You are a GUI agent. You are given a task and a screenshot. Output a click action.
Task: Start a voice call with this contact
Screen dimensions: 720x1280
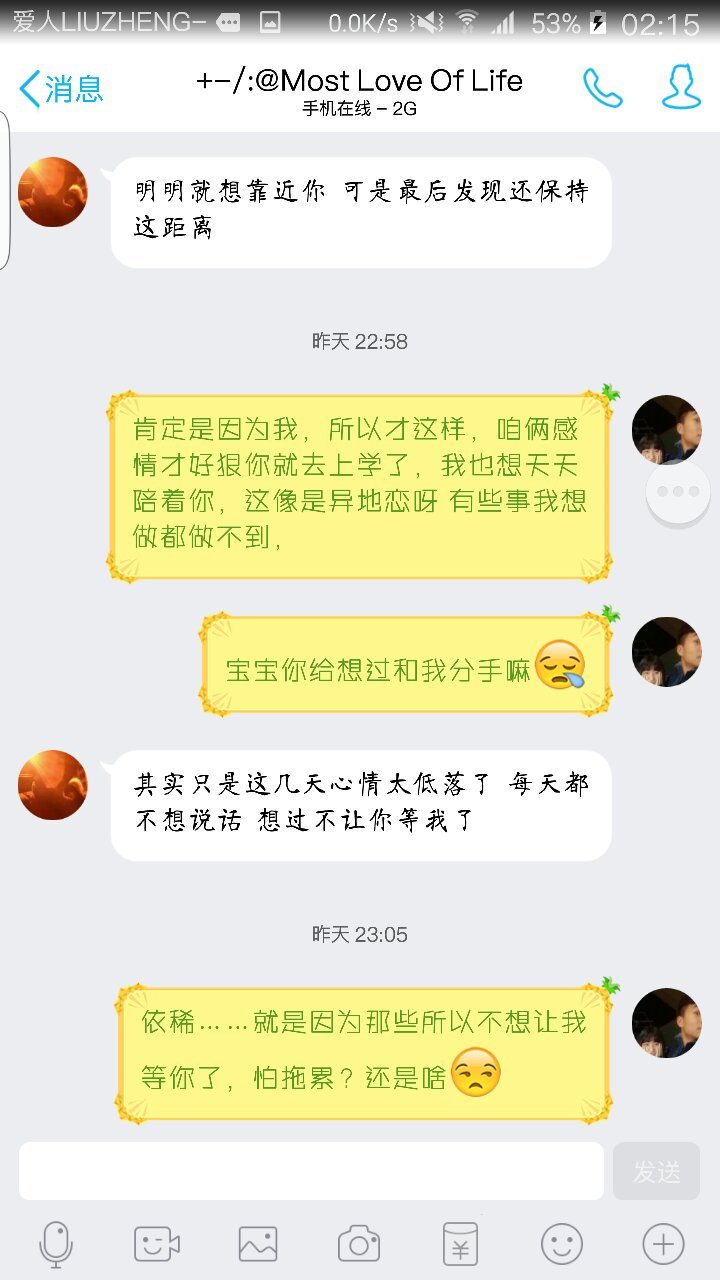(x=603, y=89)
